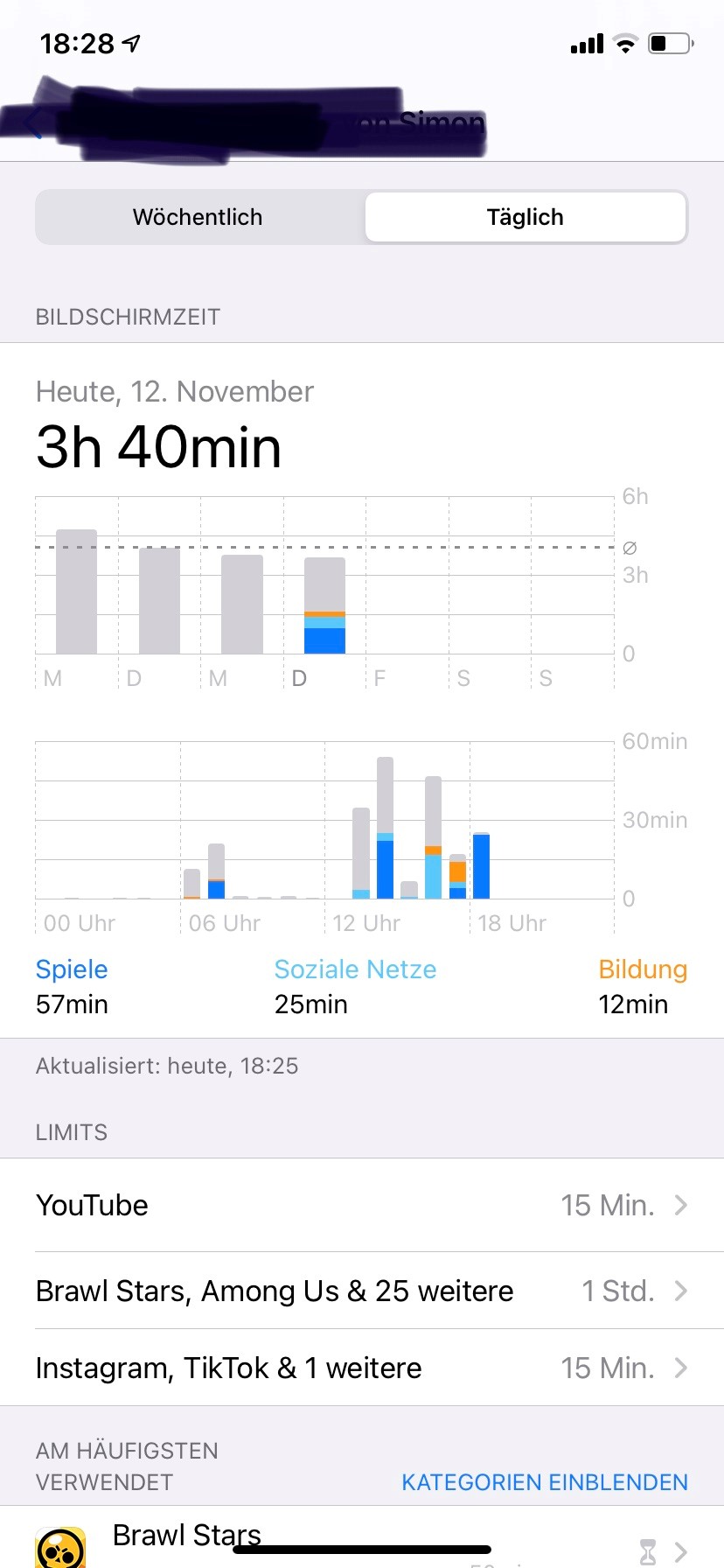Open Brawl Stars, Among Us limit settings
The image size is (724, 1568).
pos(362,1291)
